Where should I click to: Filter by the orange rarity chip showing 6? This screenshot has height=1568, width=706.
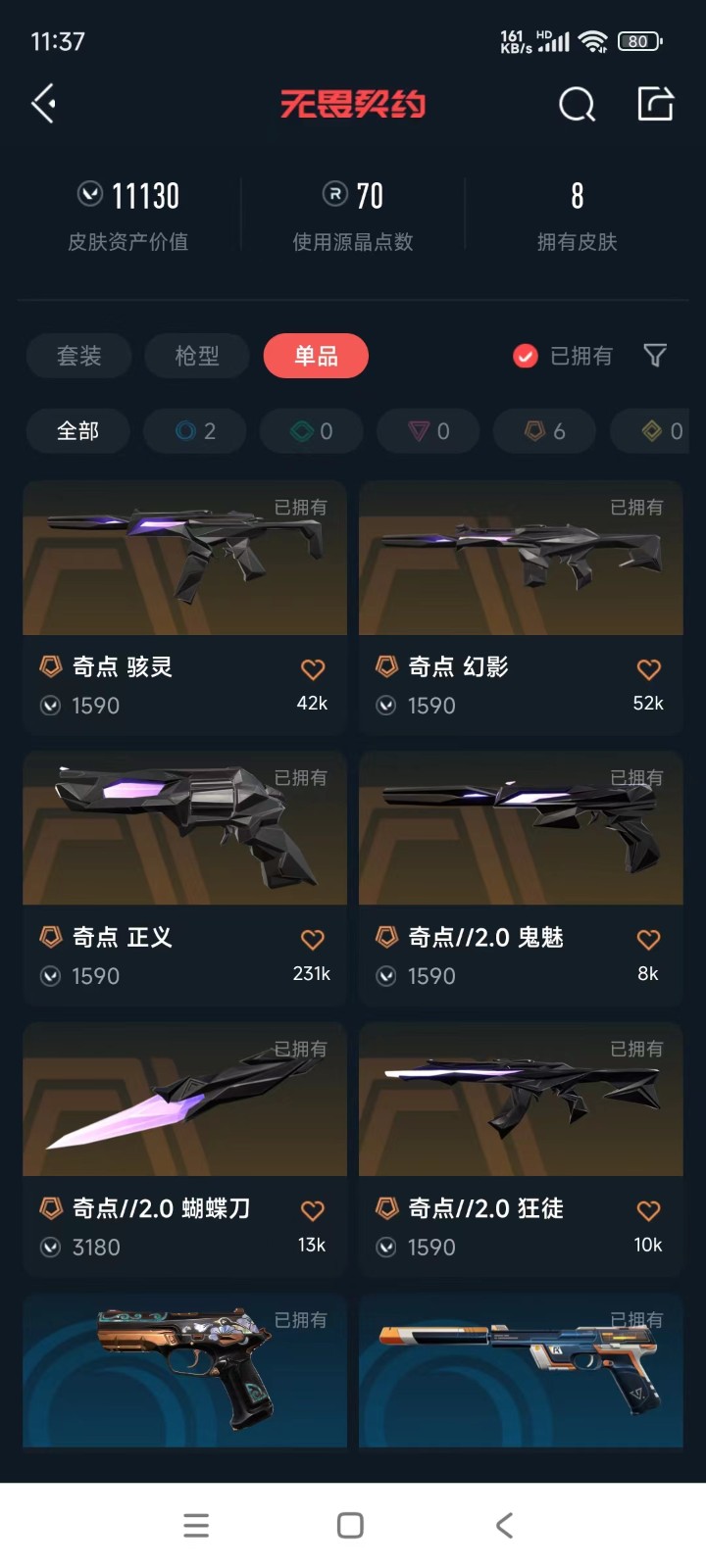tap(544, 431)
